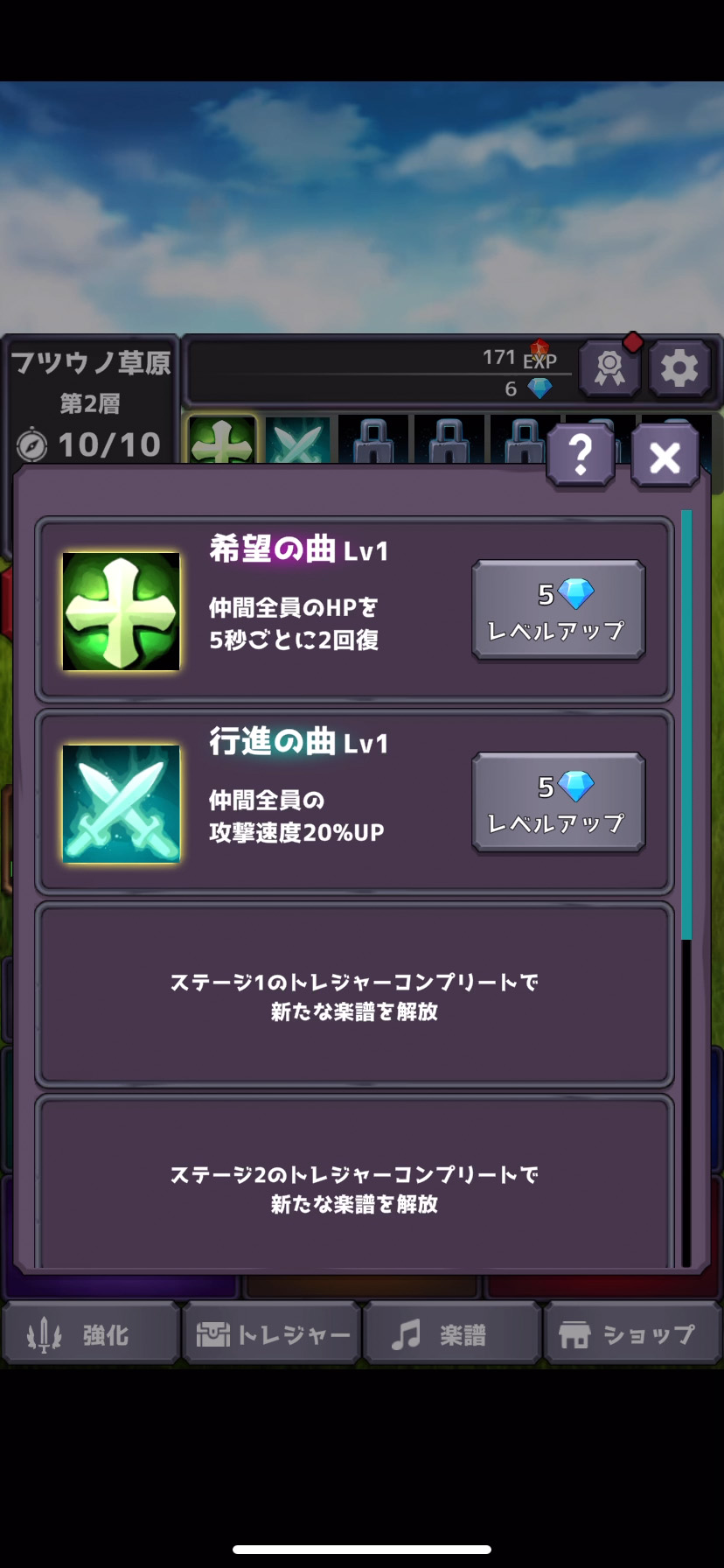Level up 希望の曲 for 5 gems
Viewport: 724px width, 1568px height.
coord(558,610)
